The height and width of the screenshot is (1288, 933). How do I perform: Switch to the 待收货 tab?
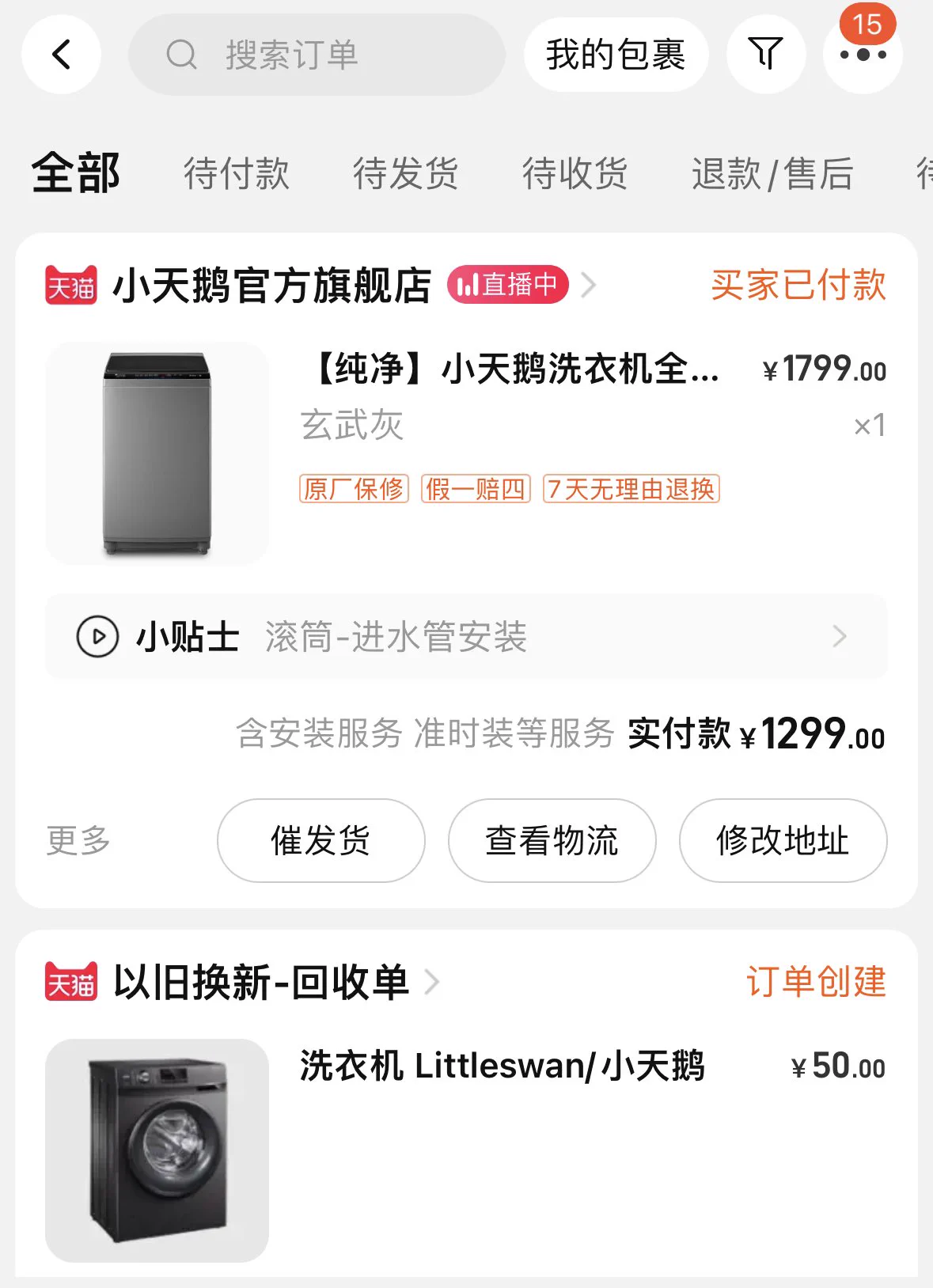[575, 173]
